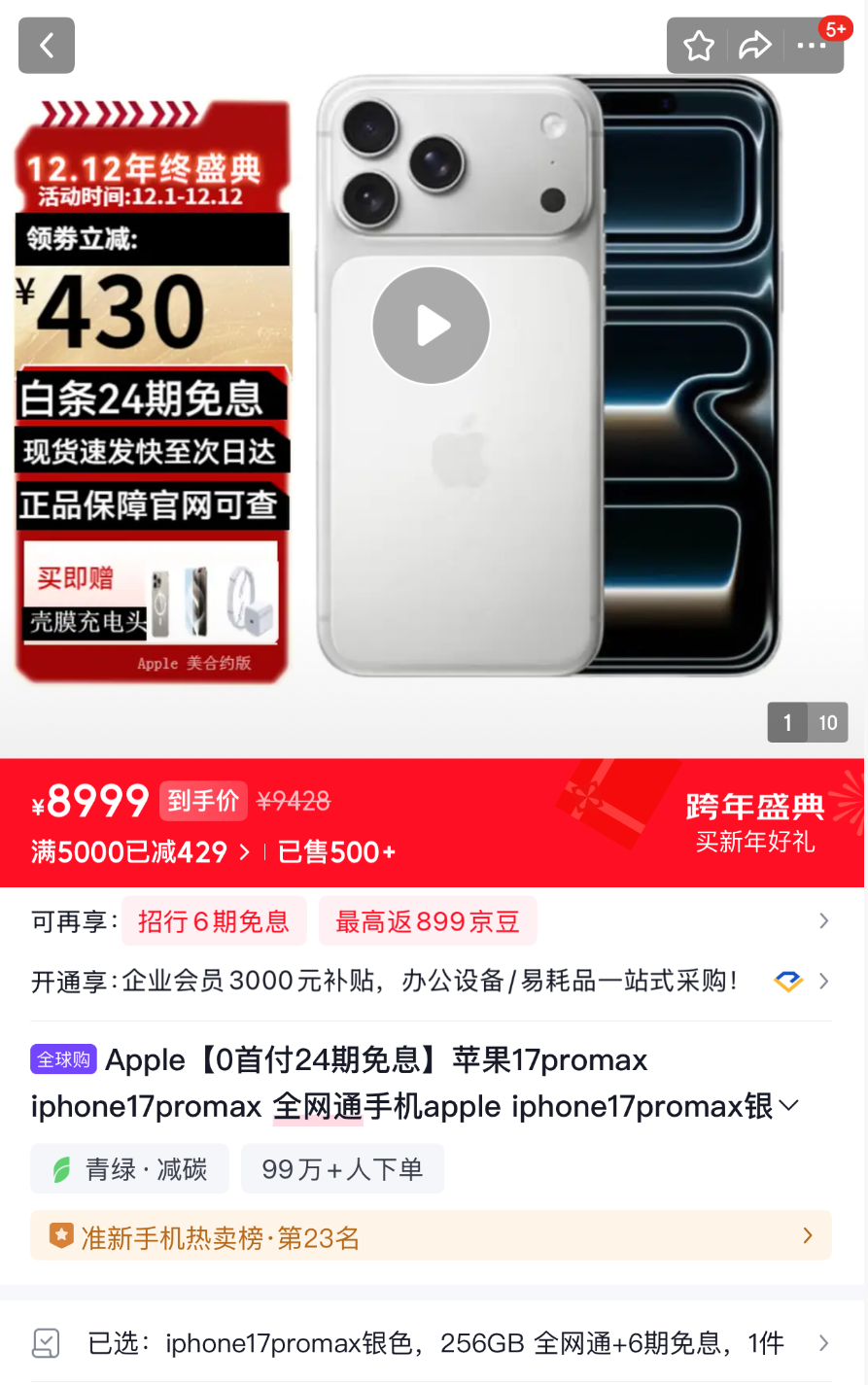The height and width of the screenshot is (1385, 868).
Task: Click the favorite star icon
Action: (697, 45)
